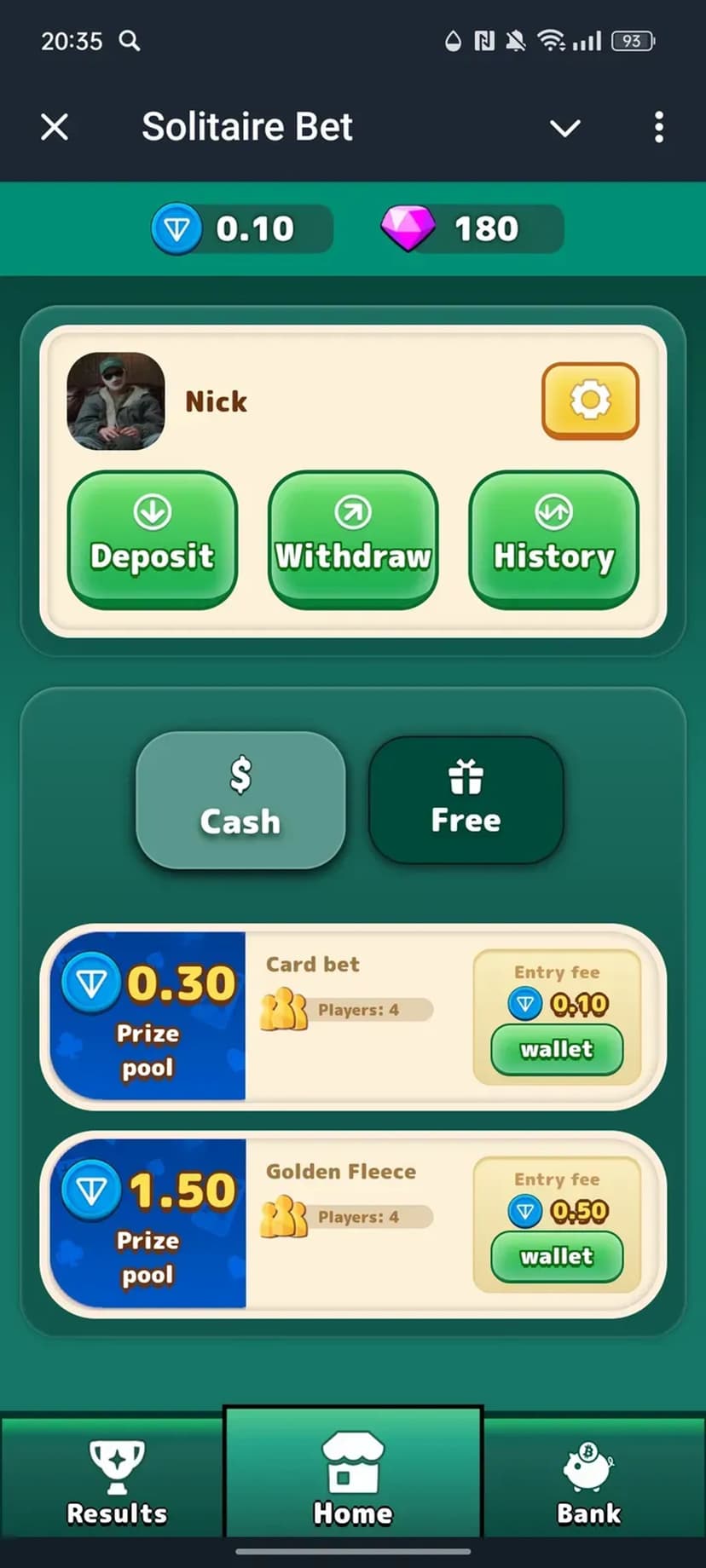Viewport: 706px width, 1568px height.
Task: Pay Golden Fleece entry via wallet
Action: pyautogui.click(x=557, y=1256)
